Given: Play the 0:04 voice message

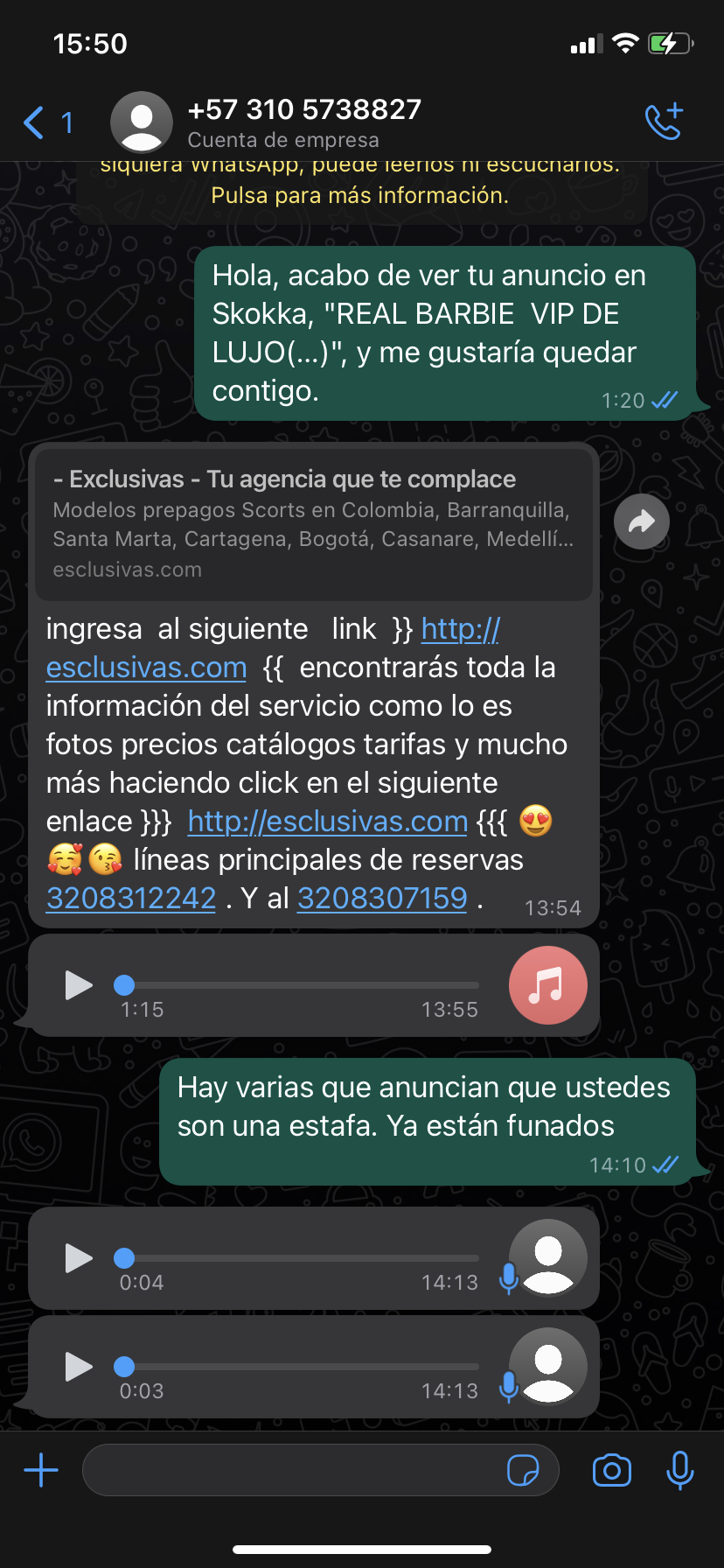Looking at the screenshot, I should (79, 1258).
